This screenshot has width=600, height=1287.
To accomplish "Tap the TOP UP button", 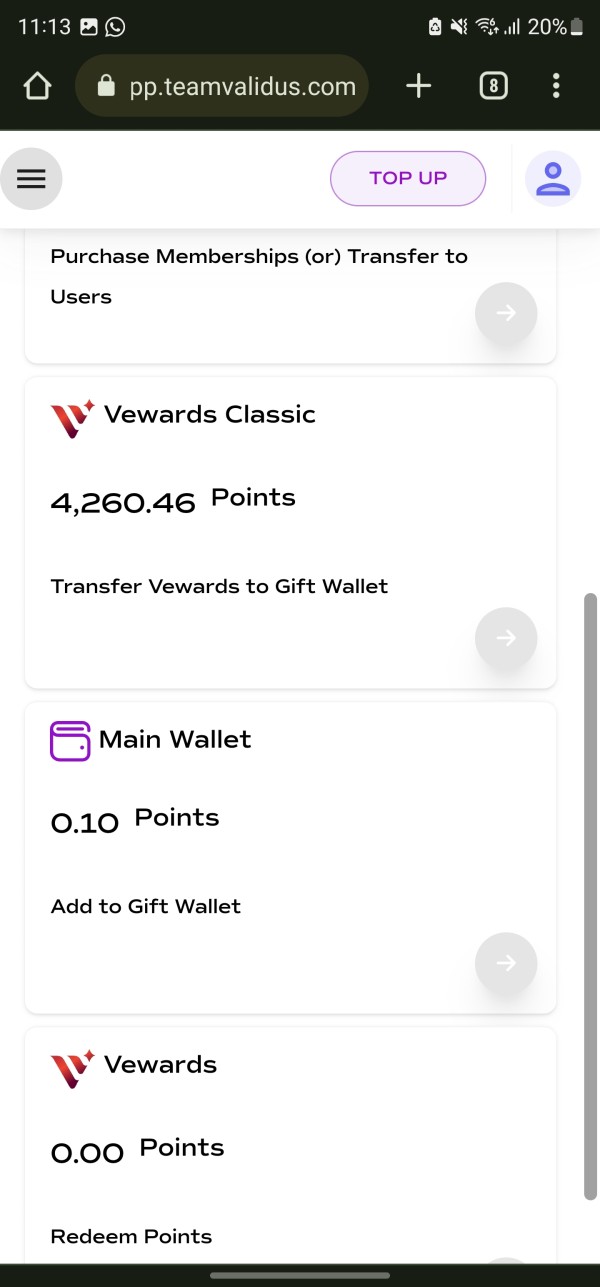I will click(408, 179).
